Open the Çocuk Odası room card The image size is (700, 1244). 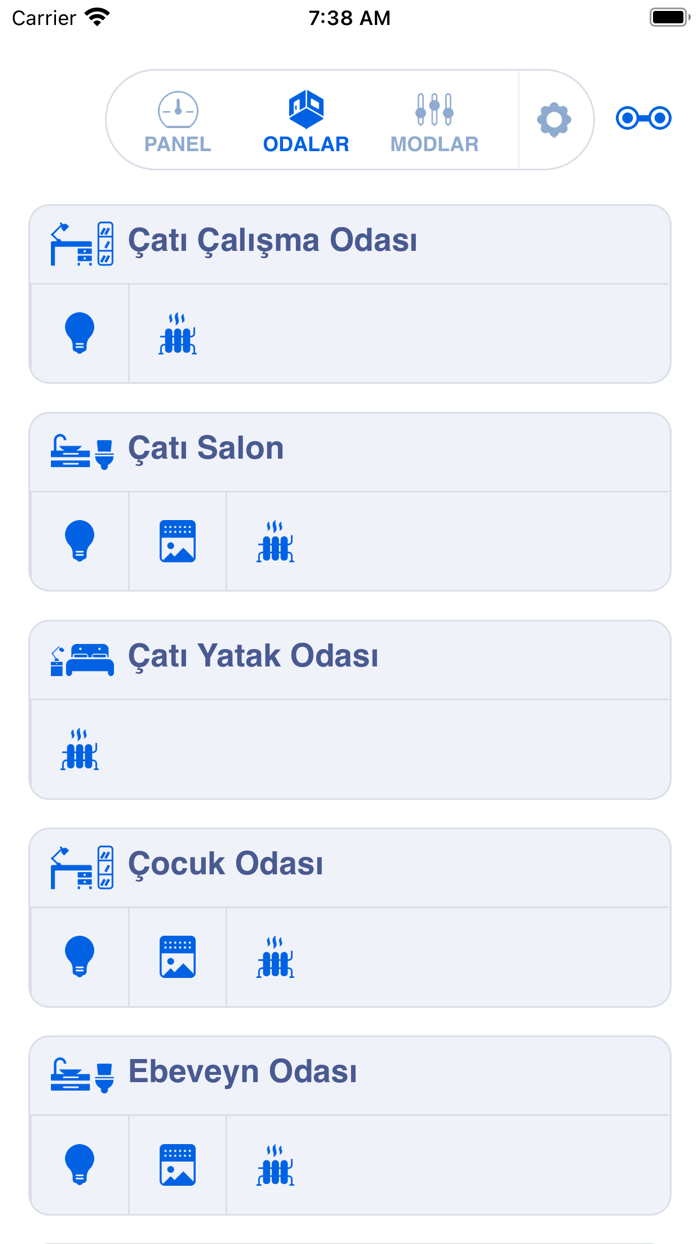click(x=226, y=865)
